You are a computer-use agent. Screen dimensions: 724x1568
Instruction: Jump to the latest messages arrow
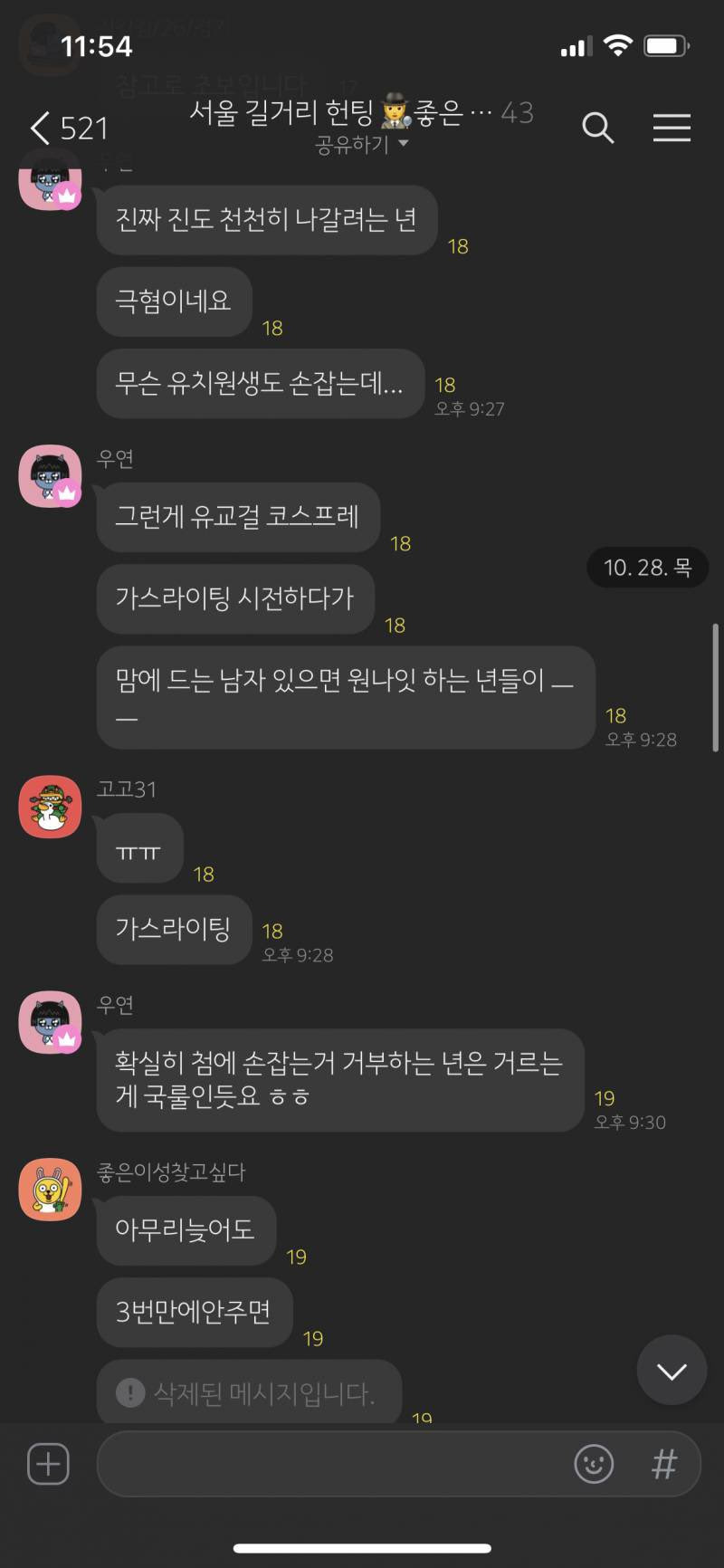(672, 1371)
